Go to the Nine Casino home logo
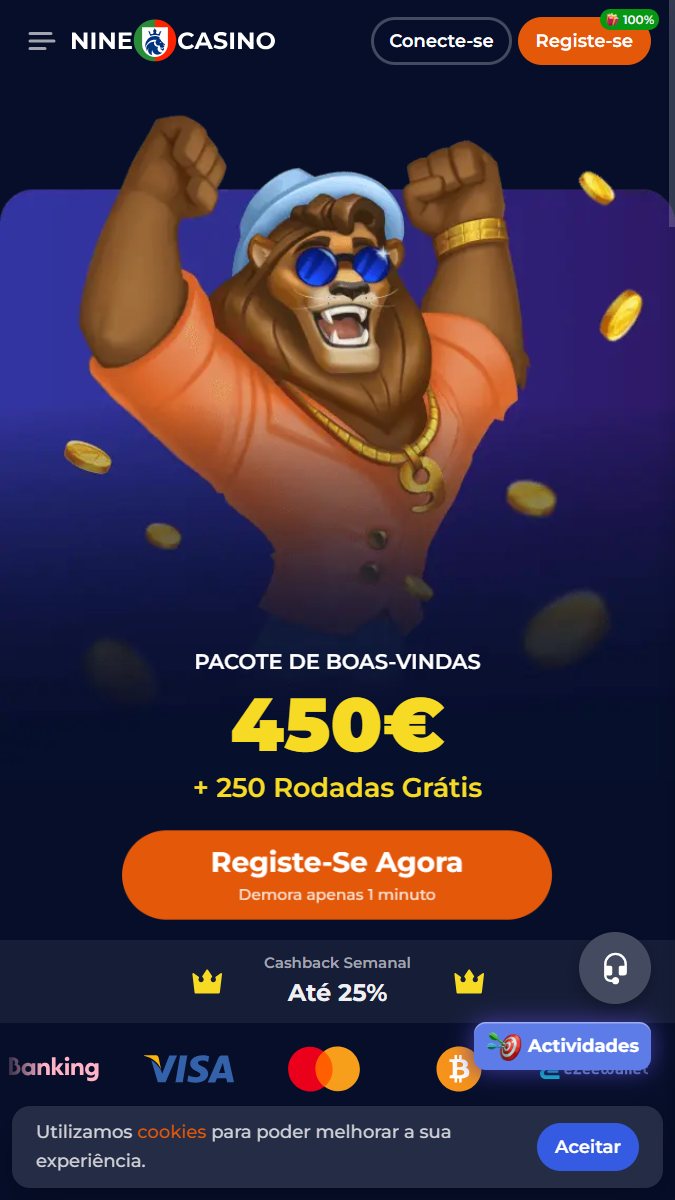 173,41
